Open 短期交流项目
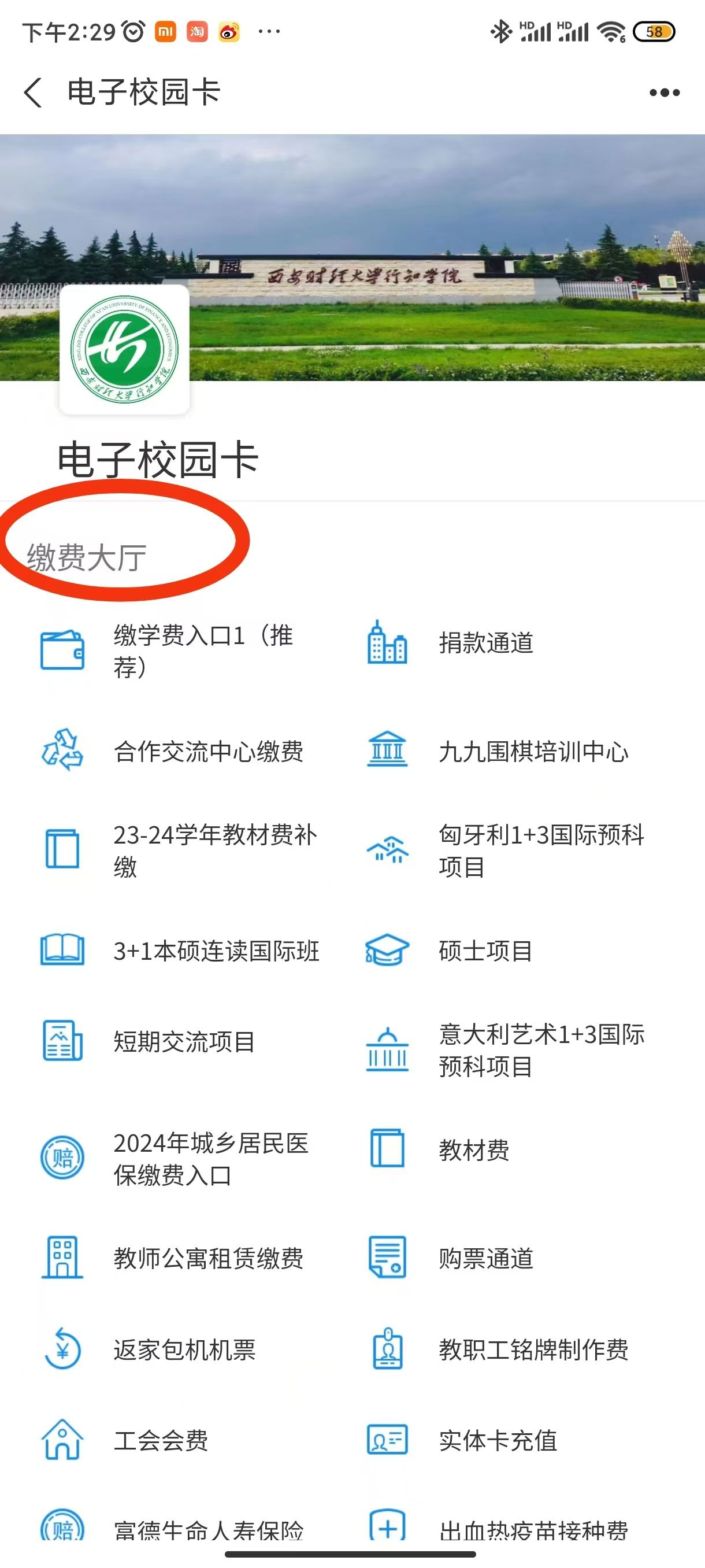This screenshot has height=1568, width=705. click(184, 1041)
